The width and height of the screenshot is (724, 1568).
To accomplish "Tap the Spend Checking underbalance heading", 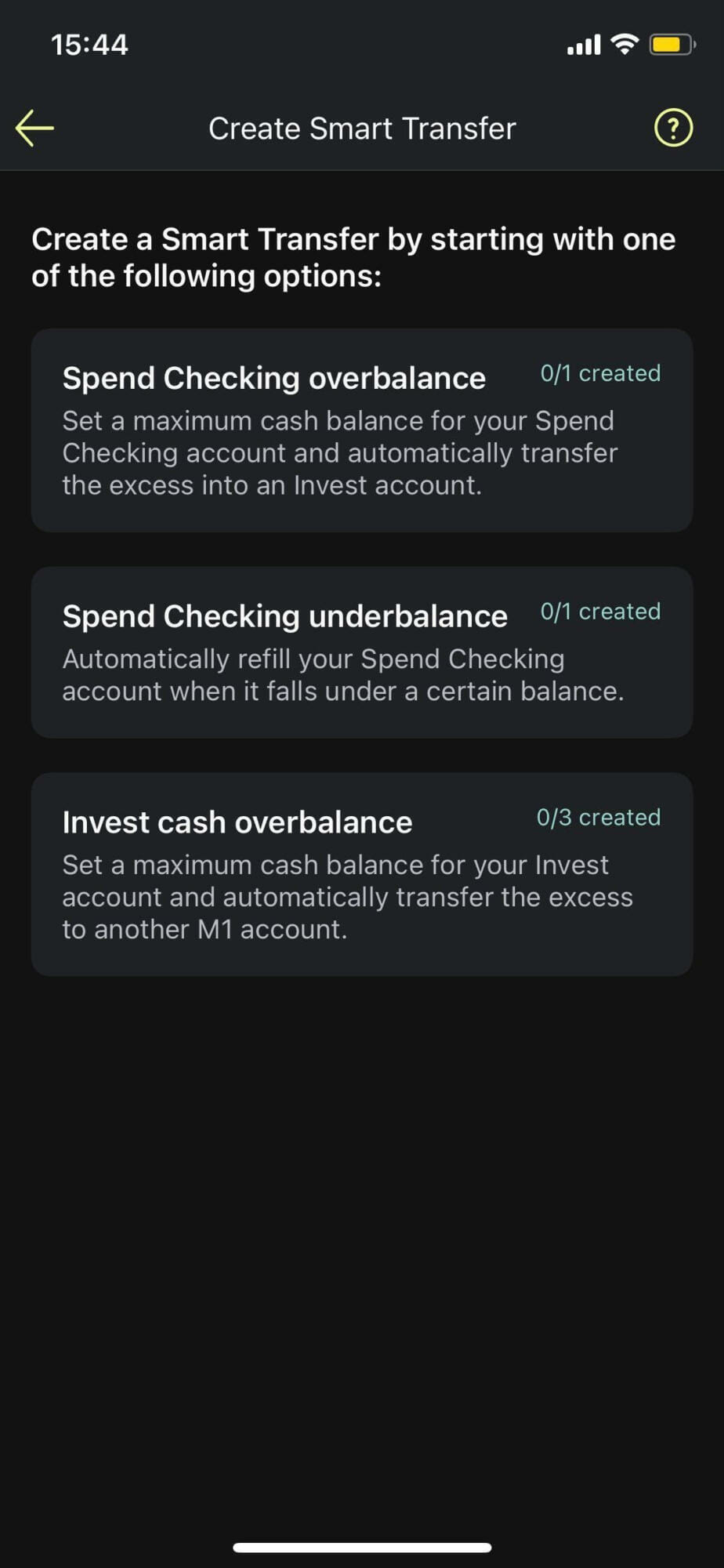I will tap(284, 616).
